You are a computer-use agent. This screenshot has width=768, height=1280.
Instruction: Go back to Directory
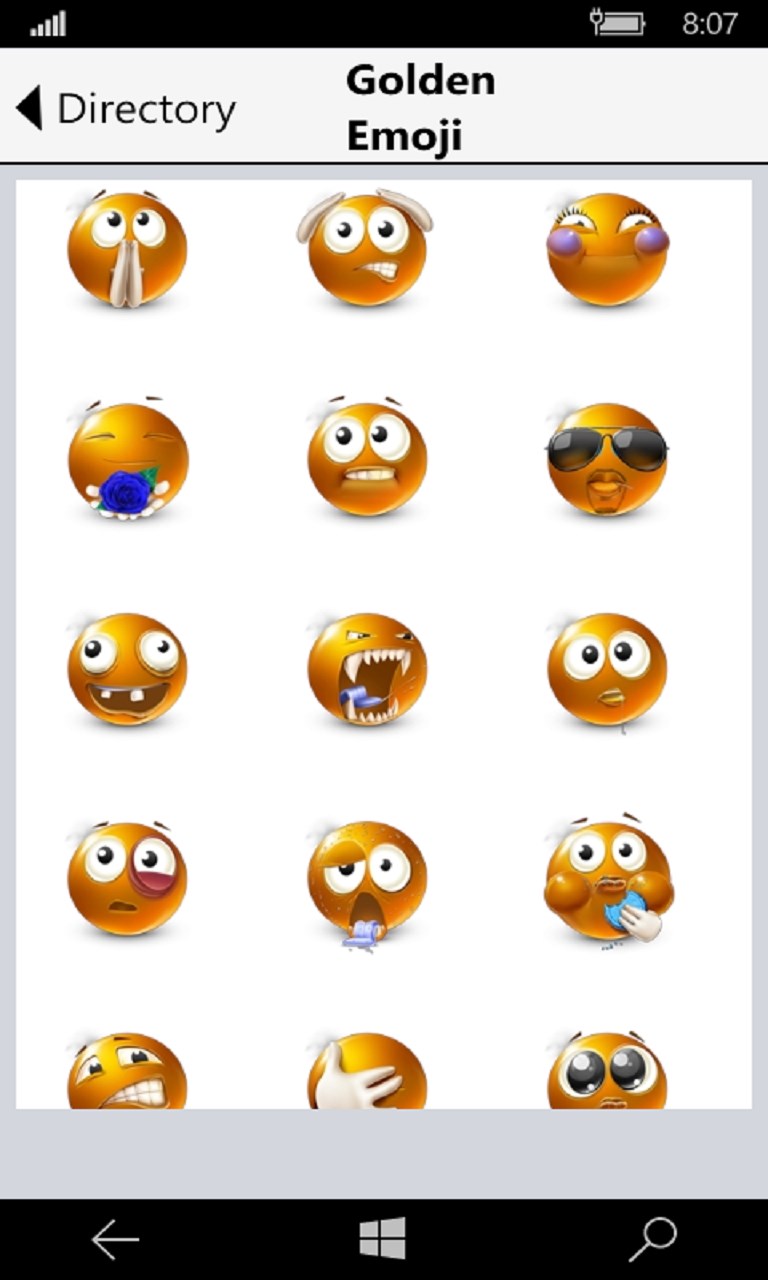(126, 108)
